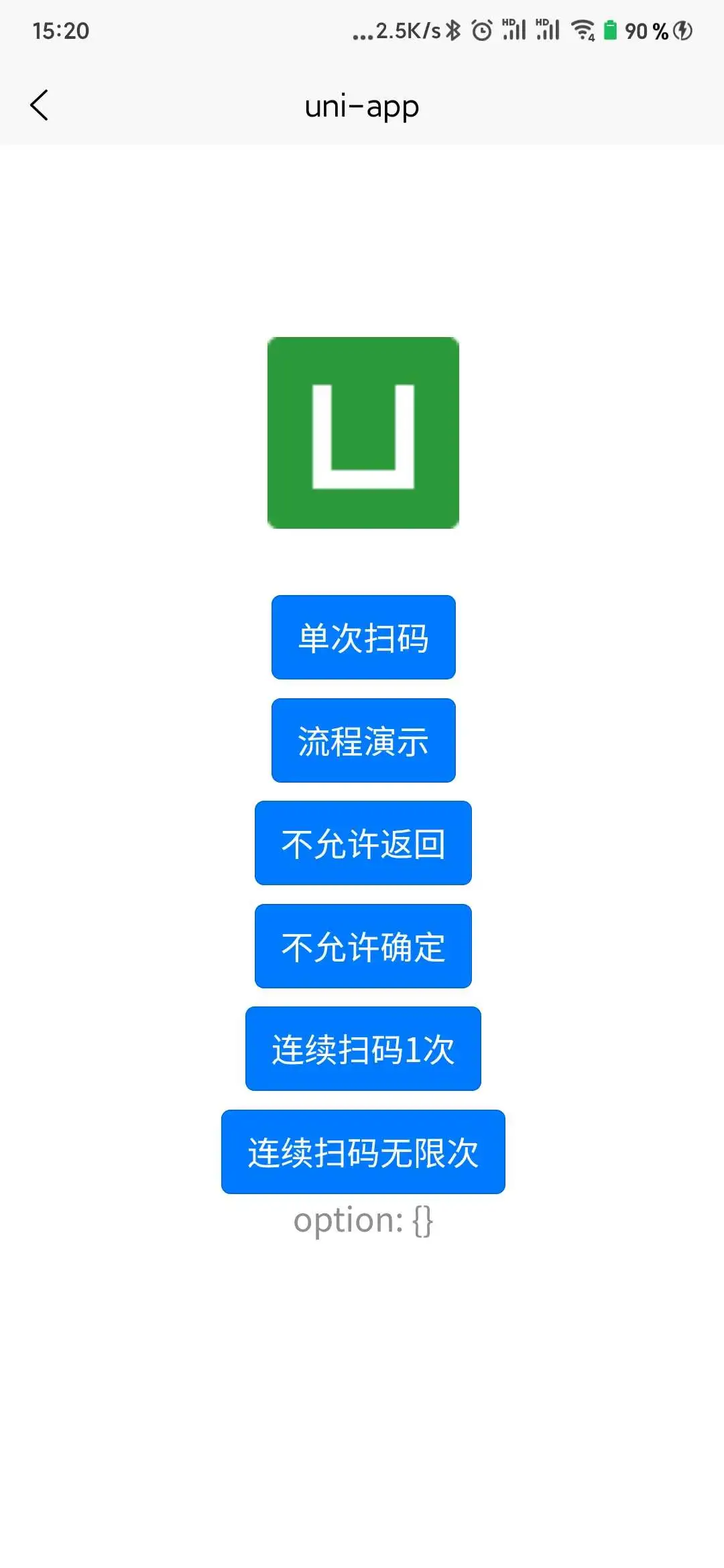Go back using the header arrow
This screenshot has height=1568, width=724.
pyautogui.click(x=40, y=105)
